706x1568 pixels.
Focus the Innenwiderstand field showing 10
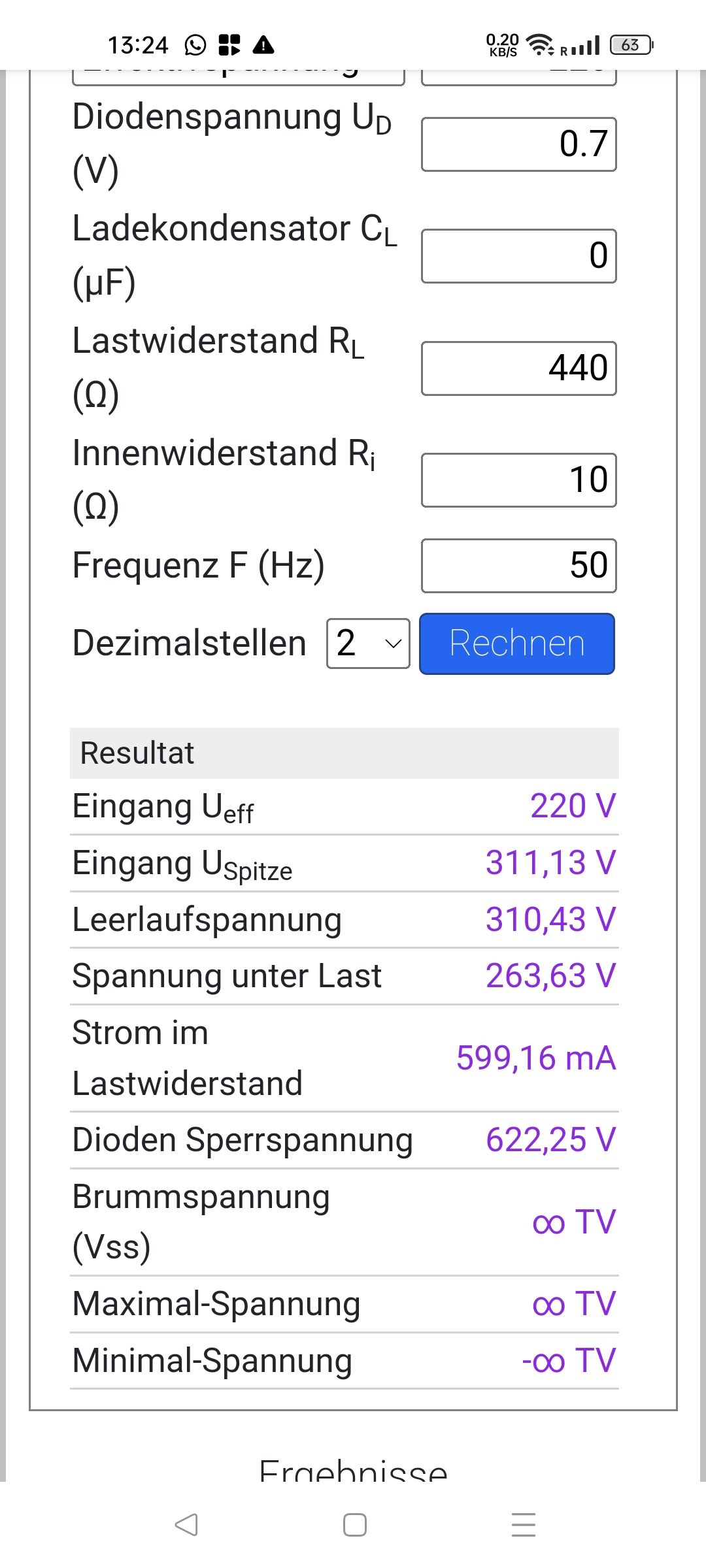click(x=519, y=480)
